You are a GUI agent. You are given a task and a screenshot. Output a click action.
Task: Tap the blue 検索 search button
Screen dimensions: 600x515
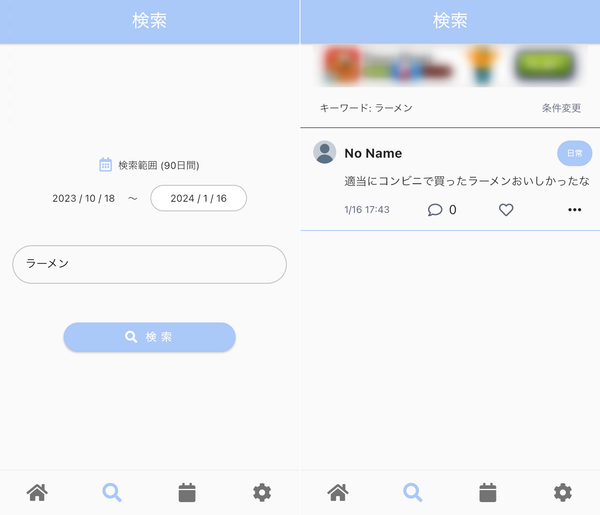pos(149,337)
